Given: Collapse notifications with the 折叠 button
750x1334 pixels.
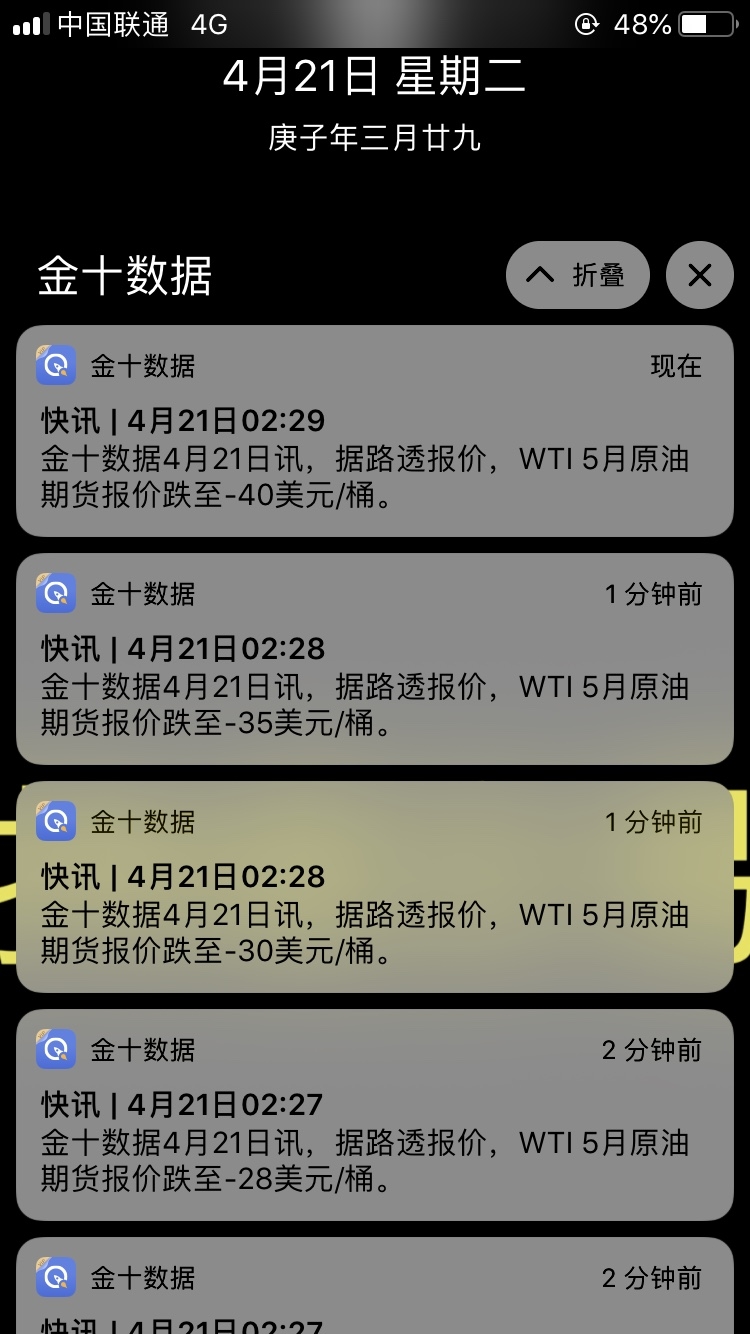Looking at the screenshot, I should 578,275.
